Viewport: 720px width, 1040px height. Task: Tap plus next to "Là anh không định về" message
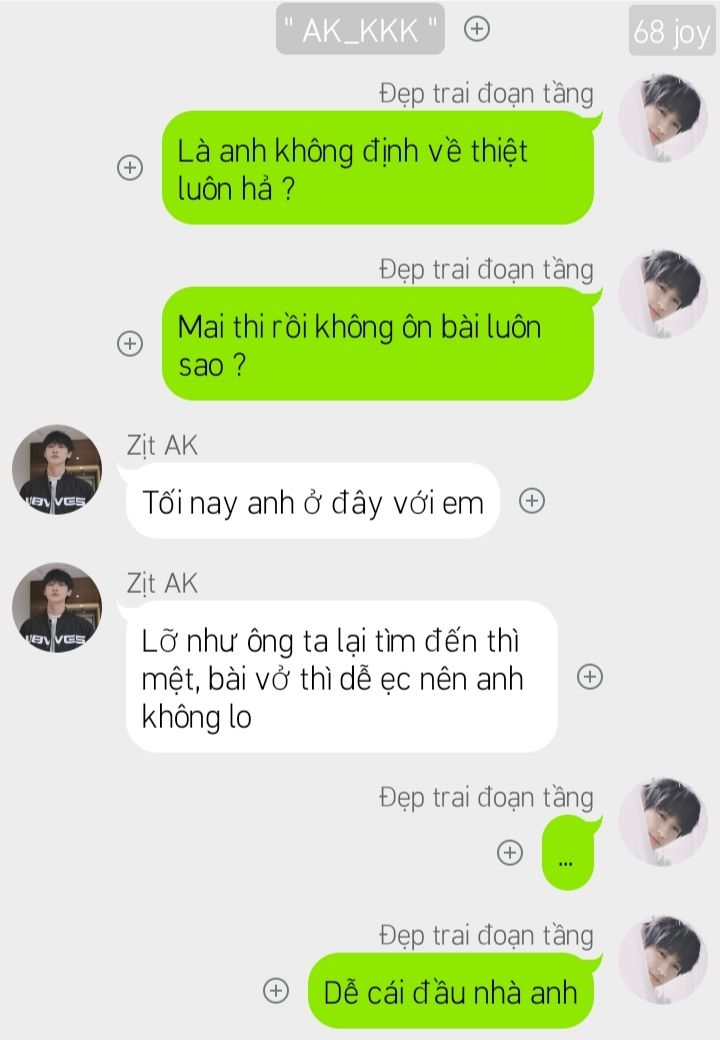tap(130, 167)
